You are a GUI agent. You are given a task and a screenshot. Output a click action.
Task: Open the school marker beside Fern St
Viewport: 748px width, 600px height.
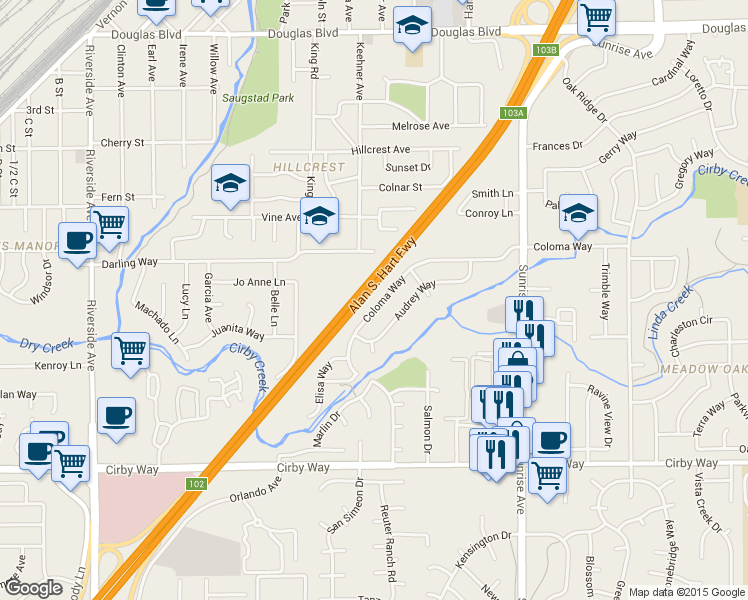click(x=230, y=183)
